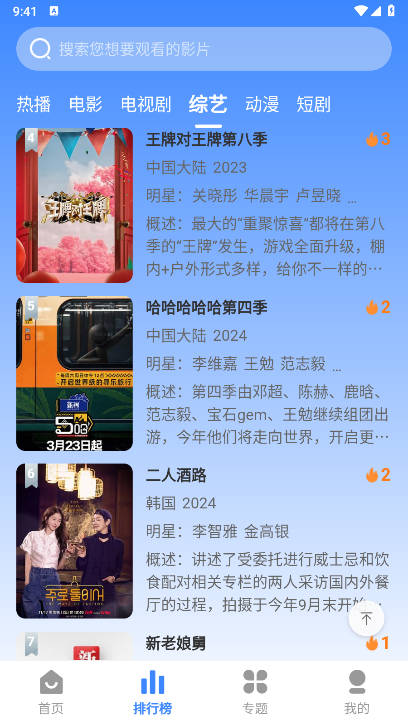Open the 我的 profile tab
Image resolution: width=408 pixels, height=725 pixels.
pyautogui.click(x=357, y=692)
